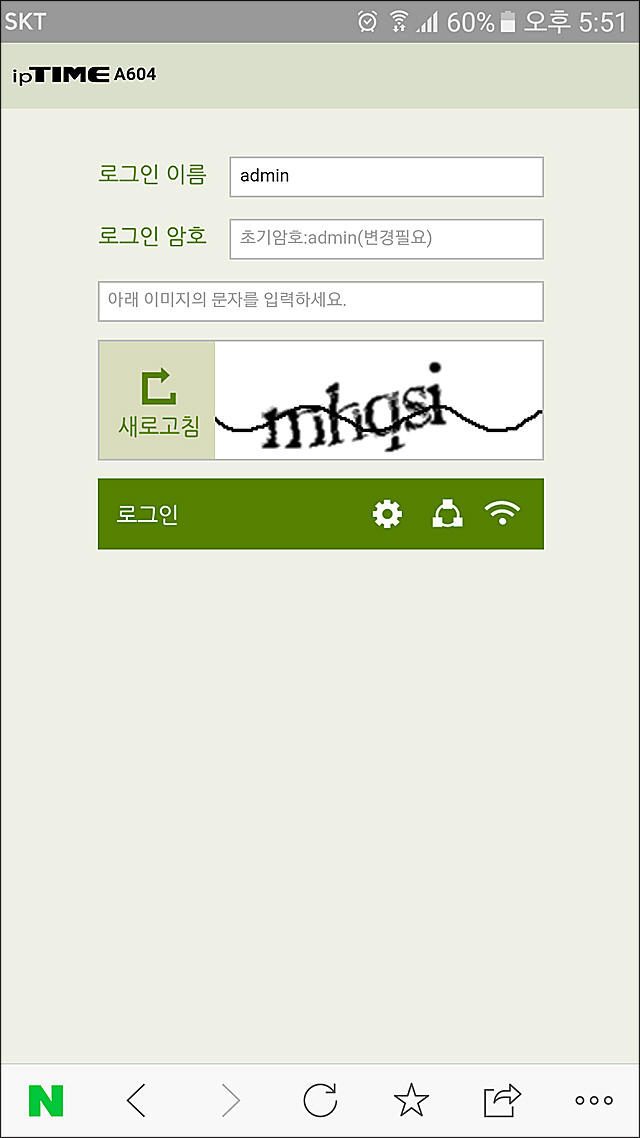This screenshot has width=640, height=1138.
Task: Tap the 로그인 이름 field with admin
Action: point(386,177)
